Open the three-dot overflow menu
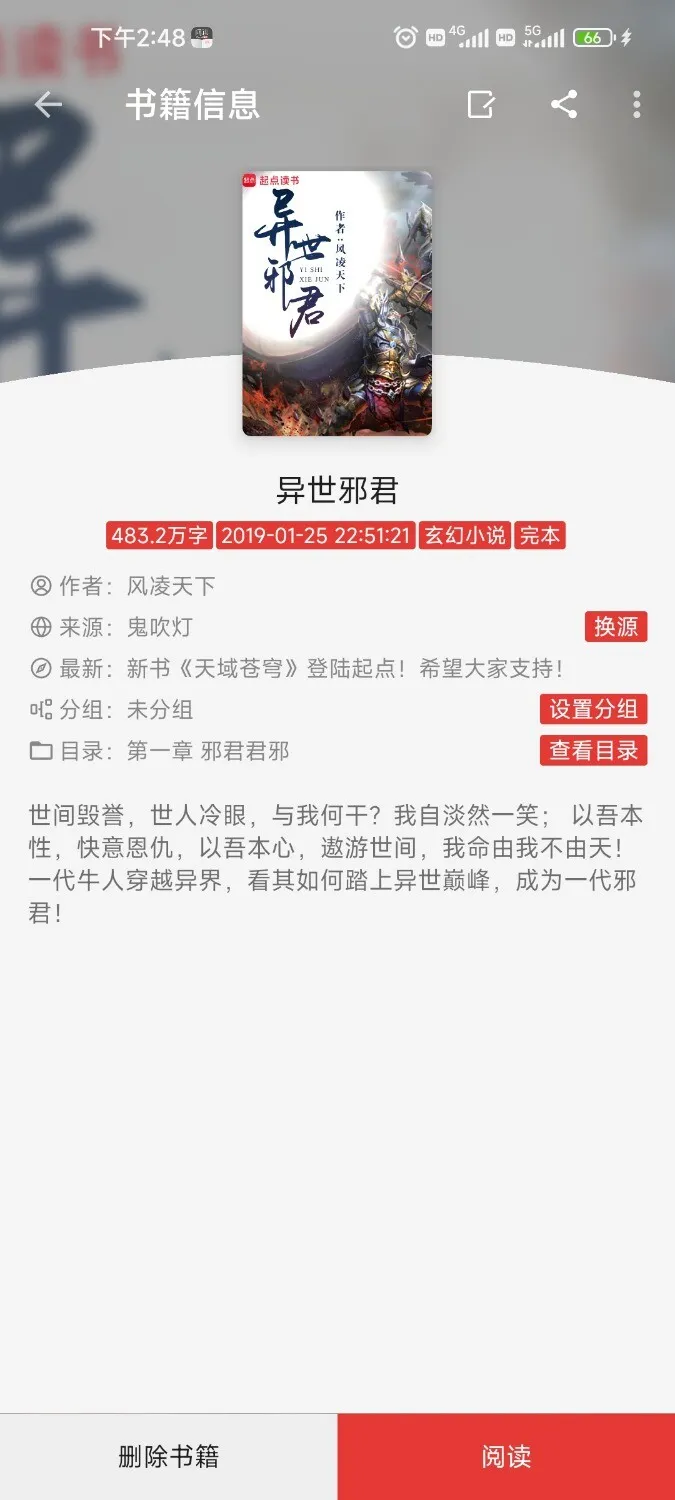Image resolution: width=675 pixels, height=1500 pixels. (637, 104)
